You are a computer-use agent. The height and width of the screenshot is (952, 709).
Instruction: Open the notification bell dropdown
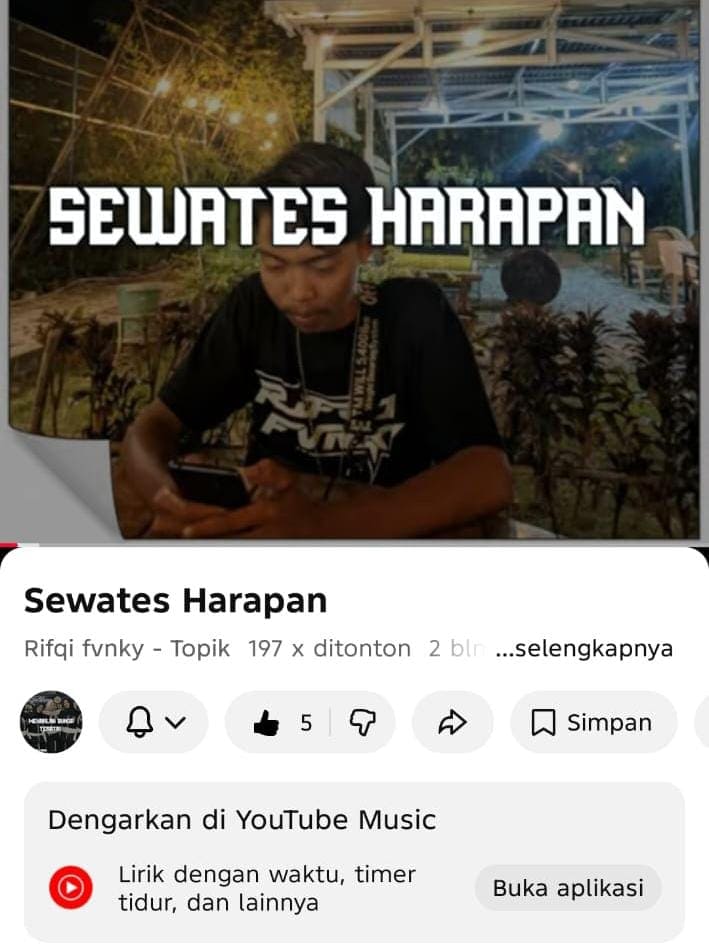[x=154, y=722]
